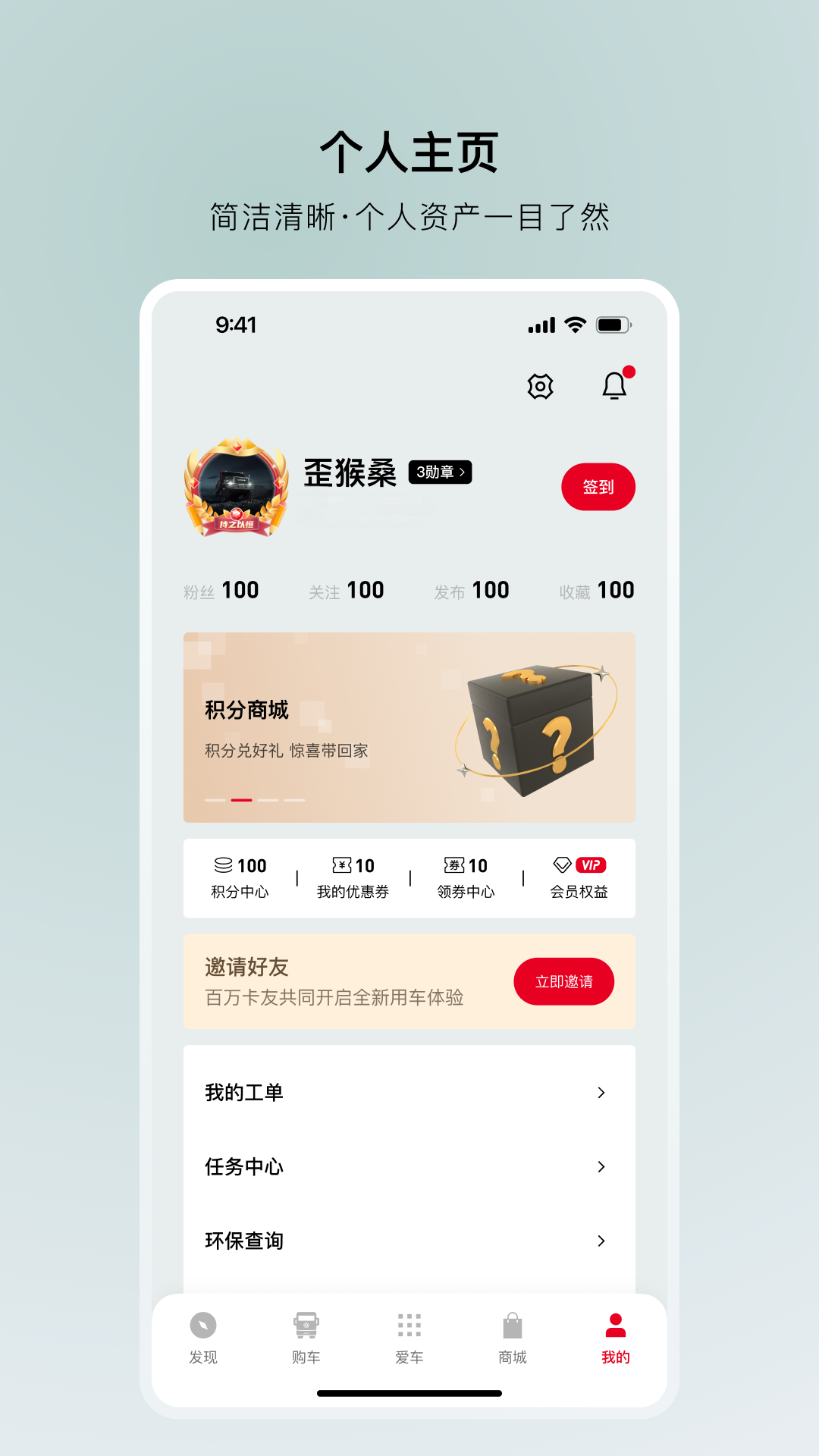Tap the 立即邀请 invite button

564,981
